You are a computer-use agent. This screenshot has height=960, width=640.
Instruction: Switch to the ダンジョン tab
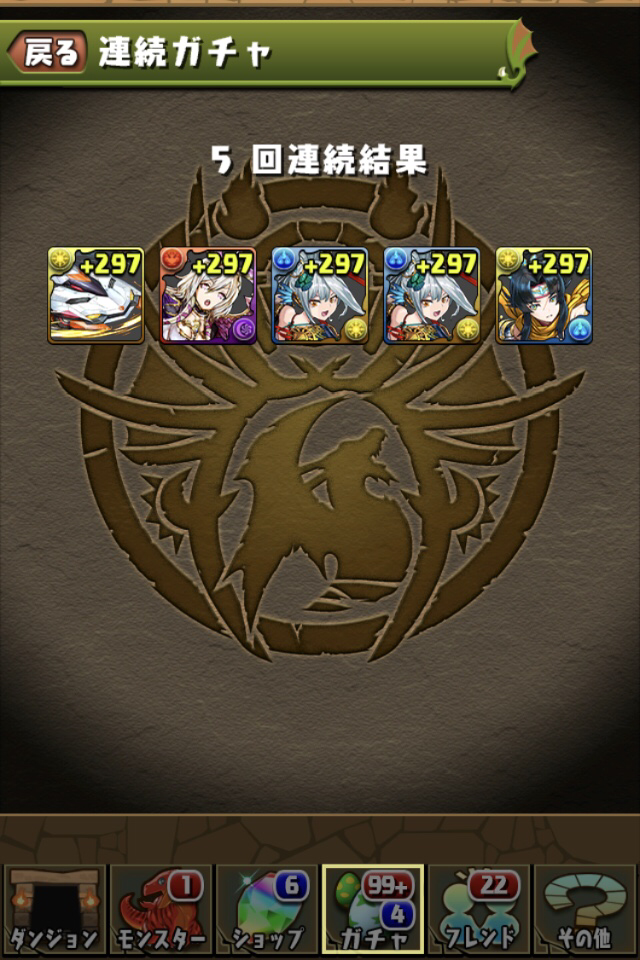(x=53, y=910)
